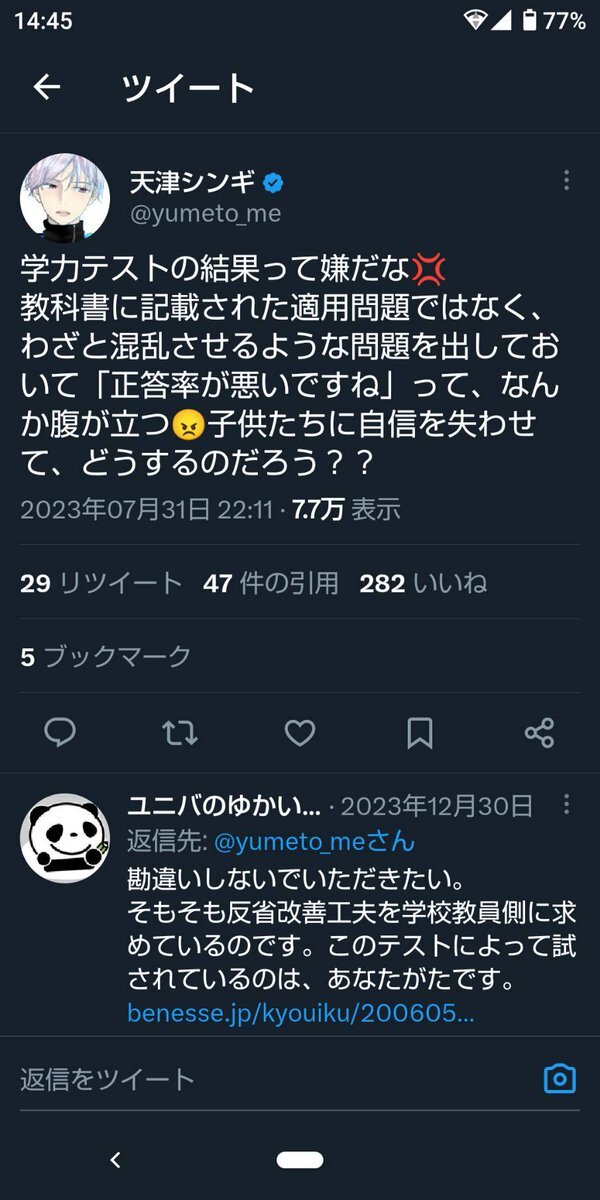Go back using the top arrow
This screenshot has height=1200, width=600.
coord(47,88)
